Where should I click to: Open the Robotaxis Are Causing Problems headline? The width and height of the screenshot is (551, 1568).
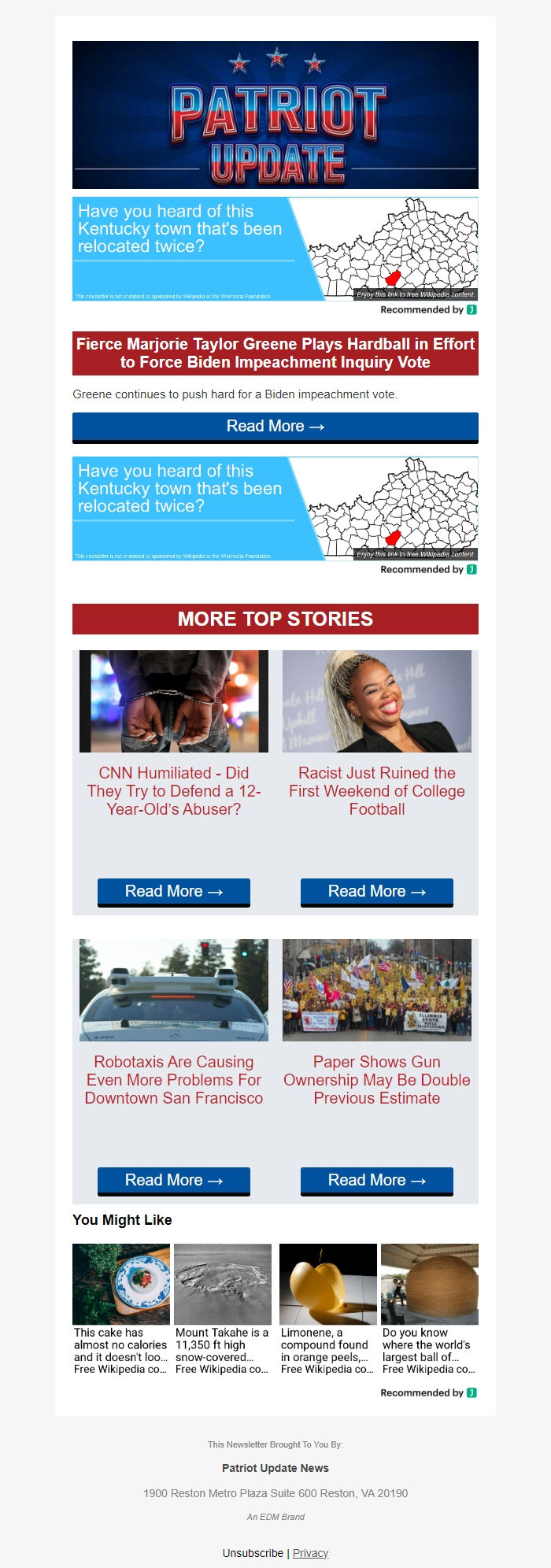click(173, 1080)
